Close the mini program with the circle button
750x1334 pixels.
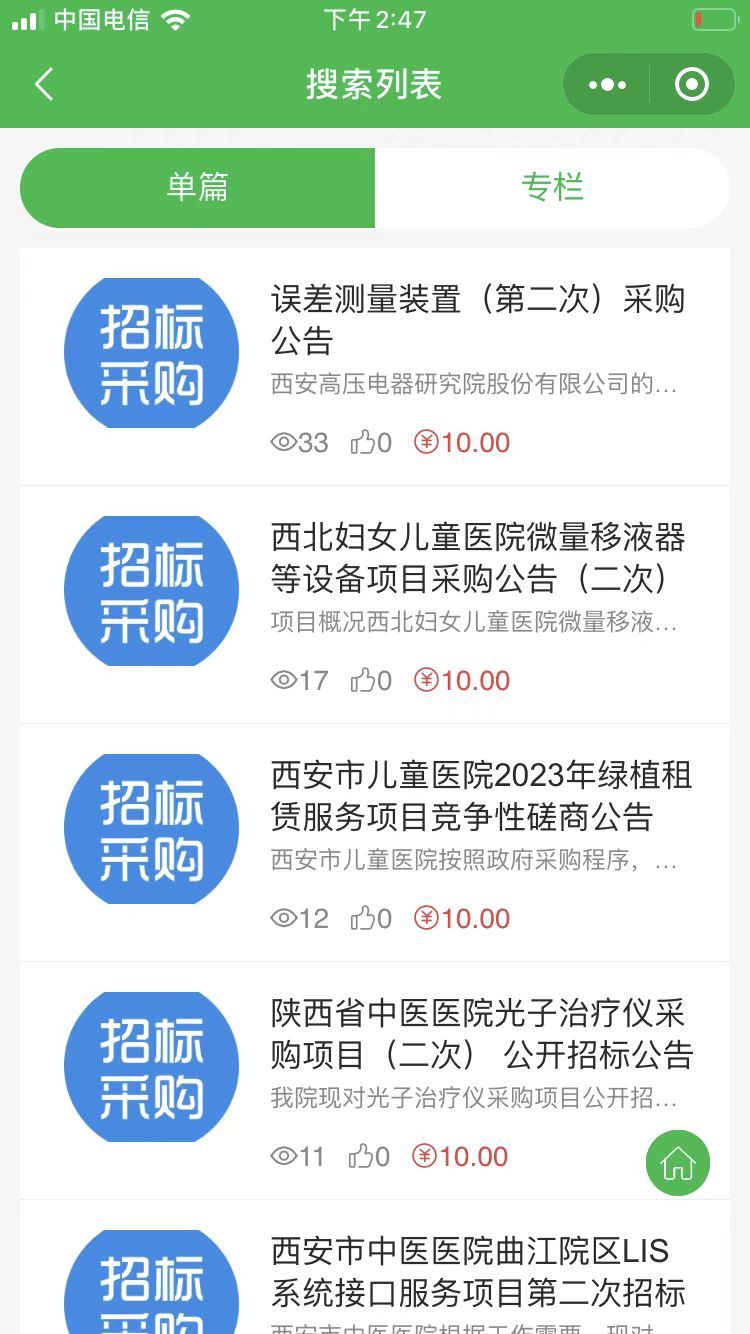tap(691, 85)
